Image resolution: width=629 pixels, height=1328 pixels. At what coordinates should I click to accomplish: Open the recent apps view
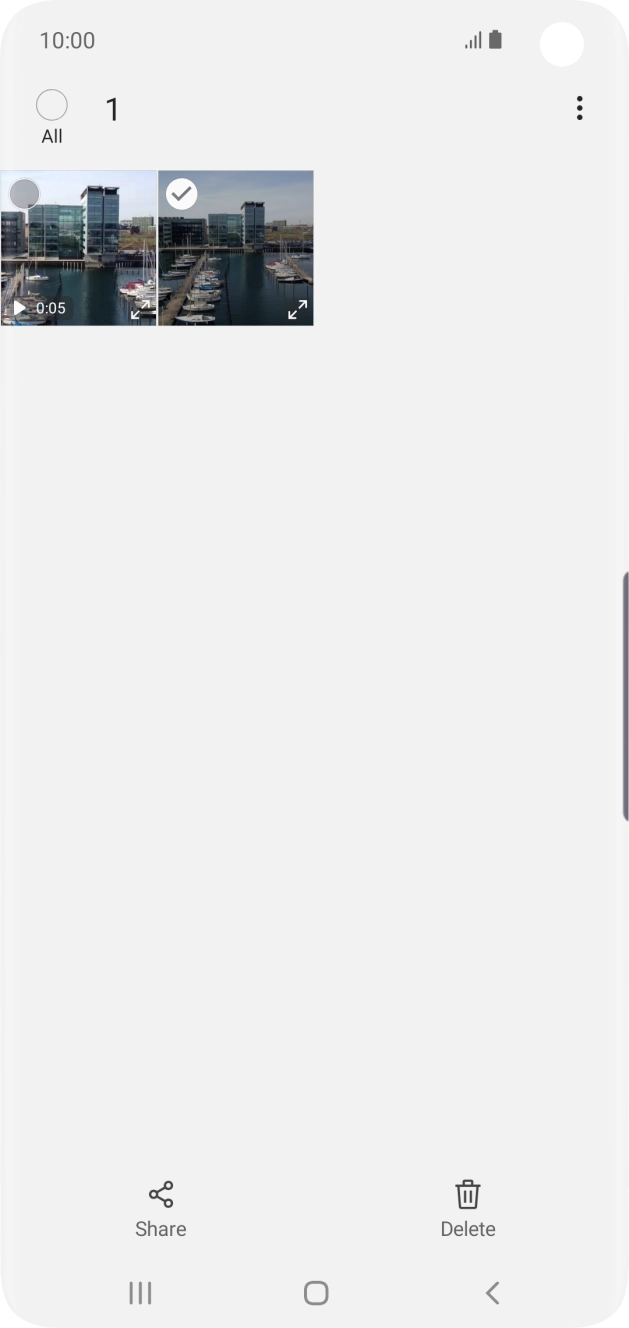140,1293
